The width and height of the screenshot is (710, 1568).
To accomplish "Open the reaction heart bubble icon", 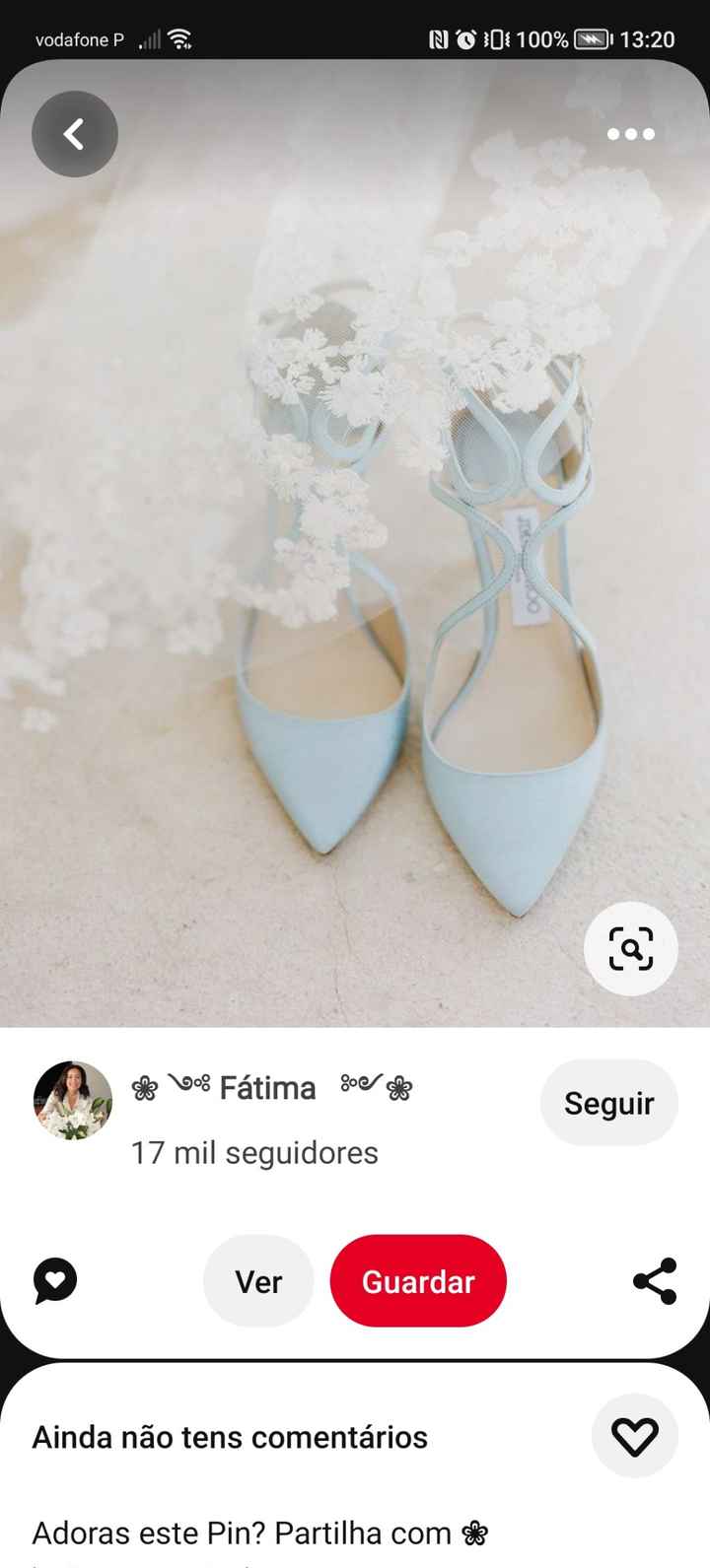I will pos(54,1280).
